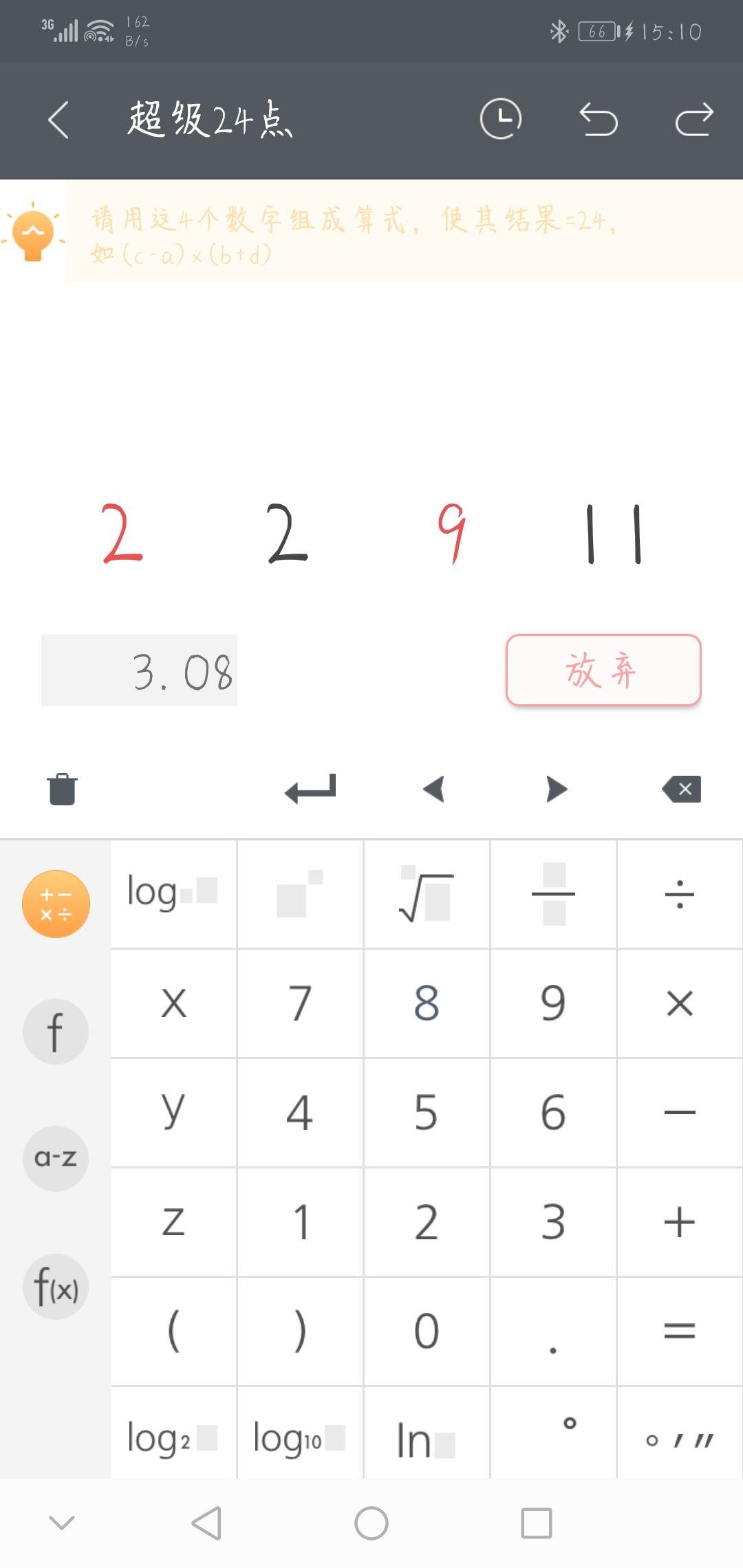Go back from 超级24点 screen
This screenshot has height=1568, width=743.
[x=59, y=120]
